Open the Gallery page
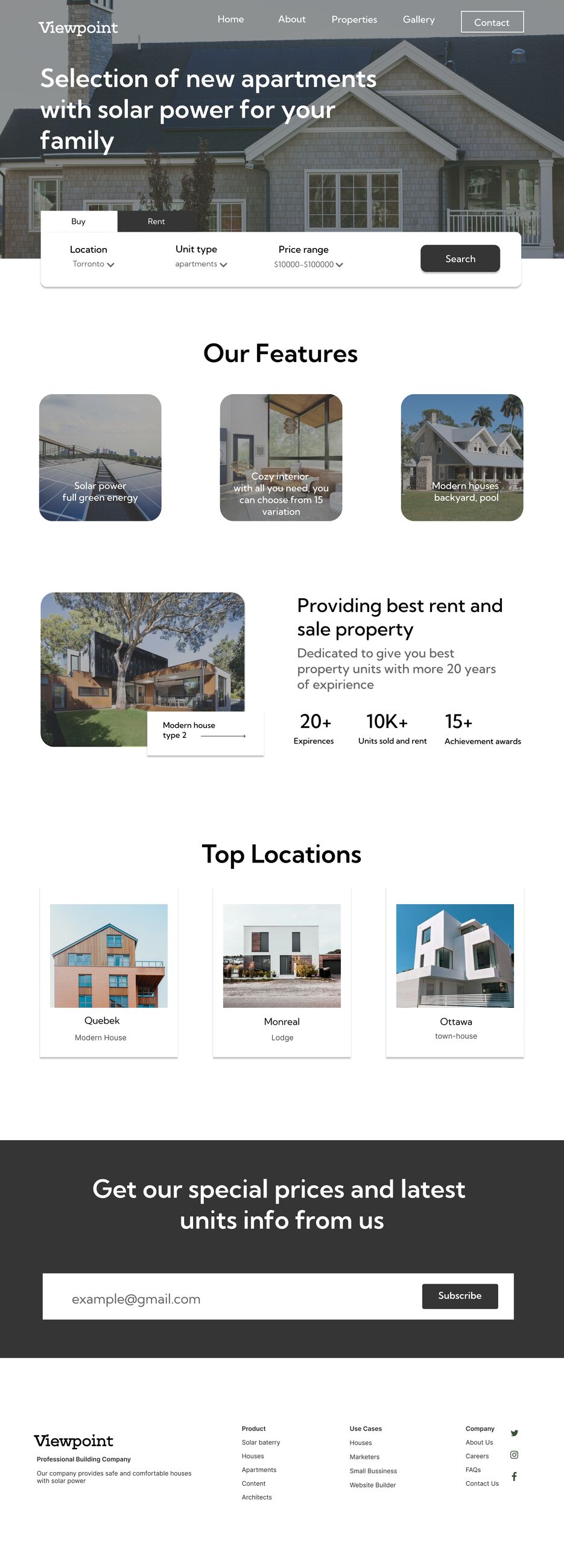The image size is (564, 1568). (x=419, y=19)
